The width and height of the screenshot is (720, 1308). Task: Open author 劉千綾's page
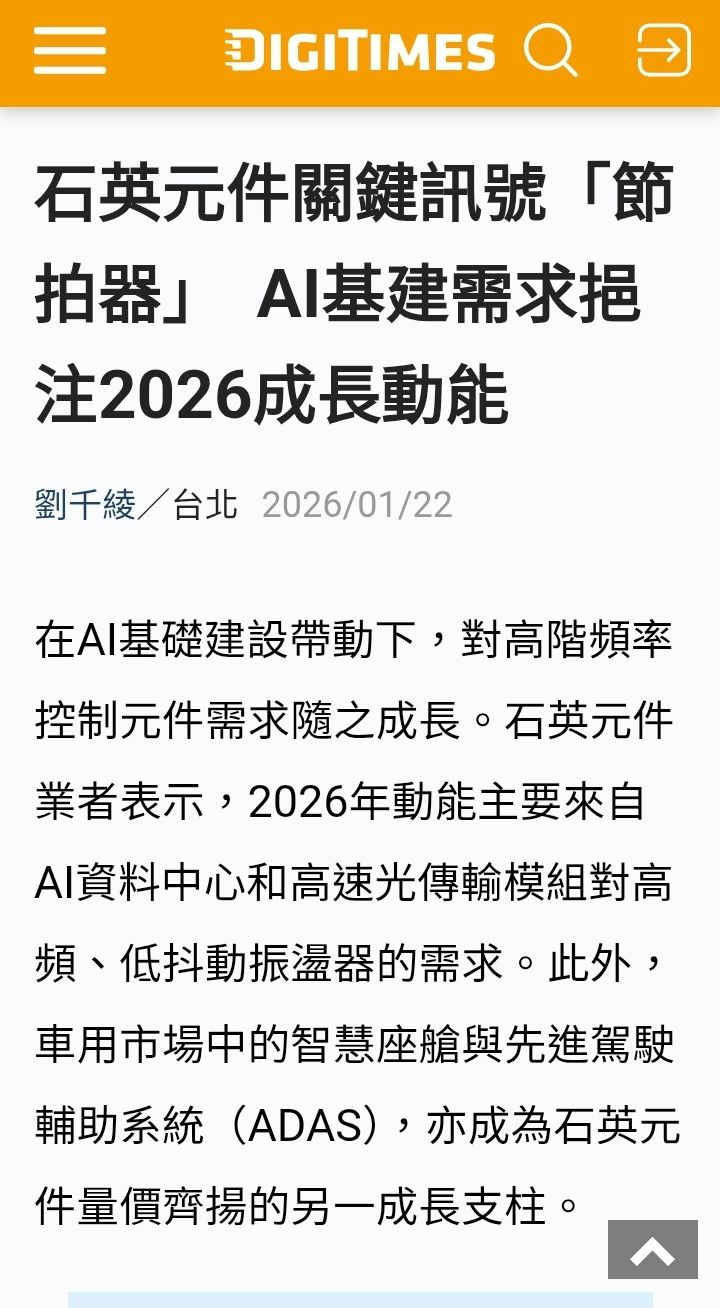coord(85,504)
